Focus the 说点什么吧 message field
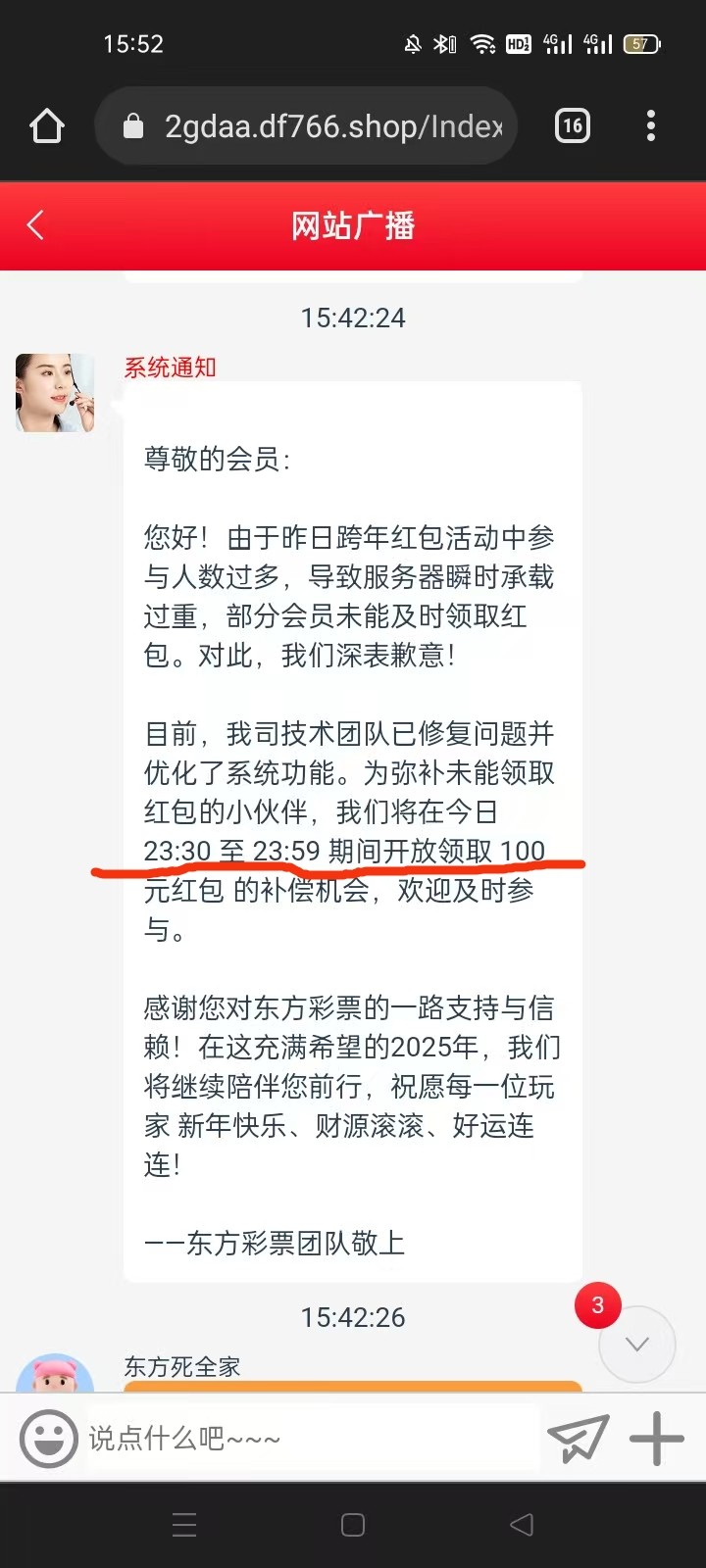This screenshot has height=1568, width=706. point(314,1438)
